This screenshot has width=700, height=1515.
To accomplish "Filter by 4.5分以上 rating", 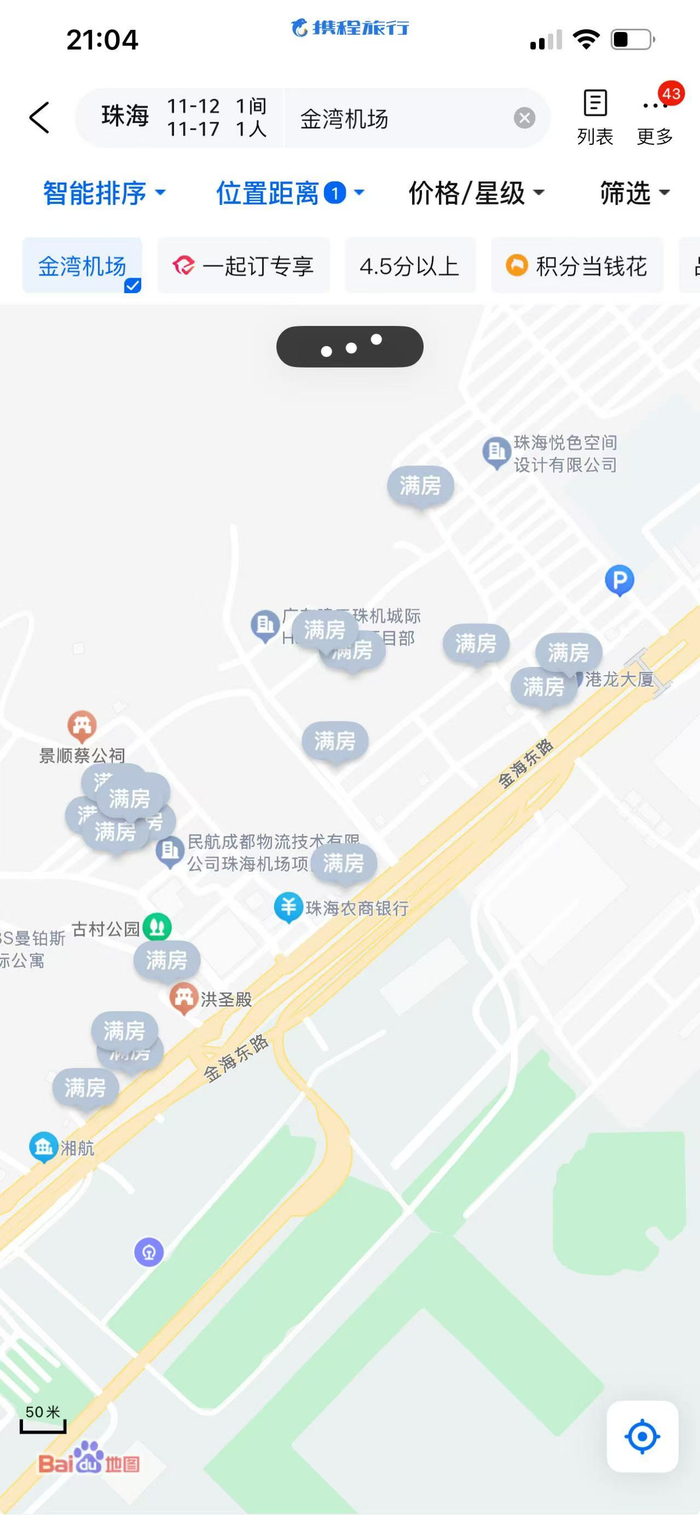I will [409, 266].
